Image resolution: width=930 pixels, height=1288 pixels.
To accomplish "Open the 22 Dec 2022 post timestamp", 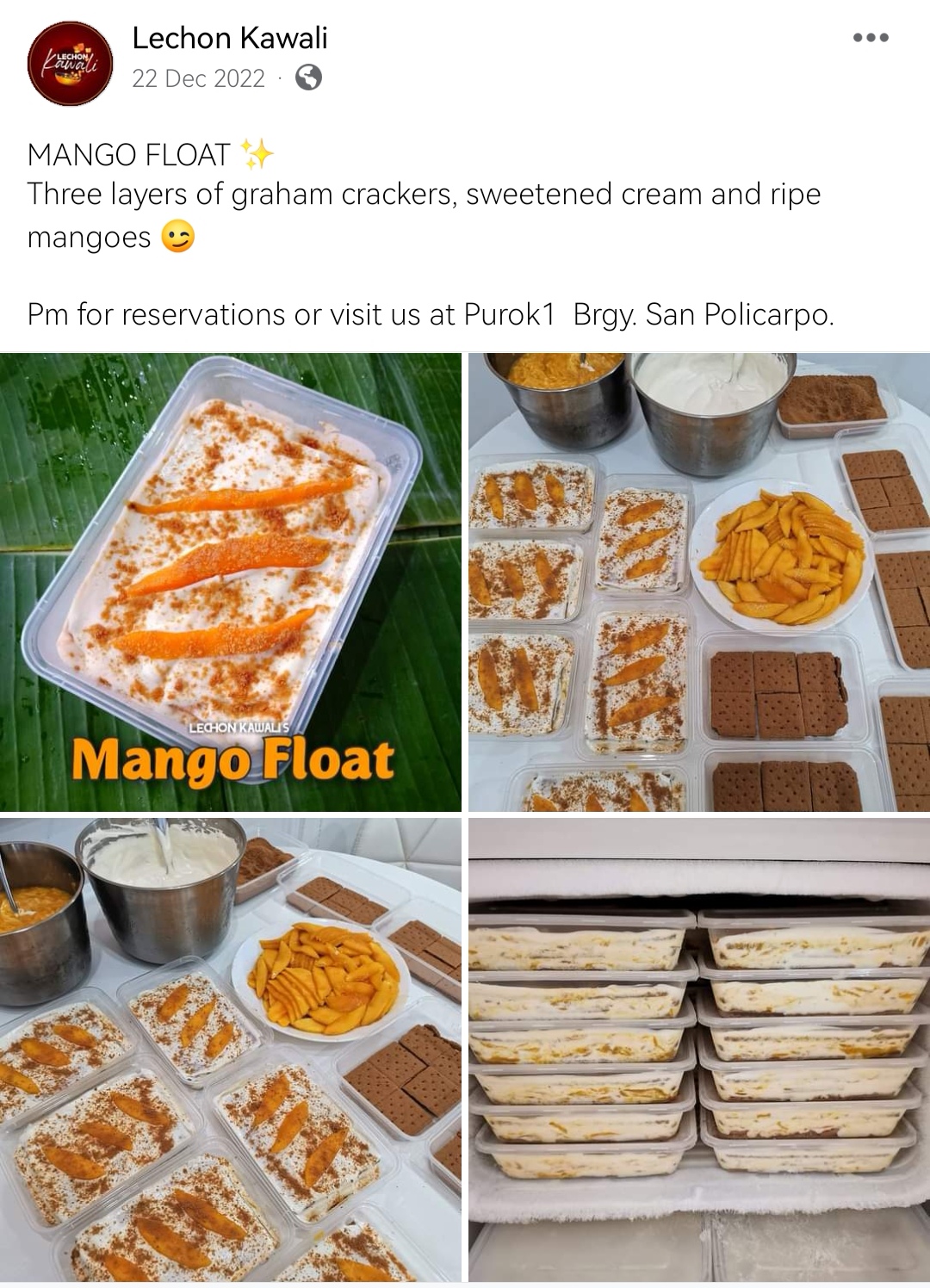I will [198, 78].
